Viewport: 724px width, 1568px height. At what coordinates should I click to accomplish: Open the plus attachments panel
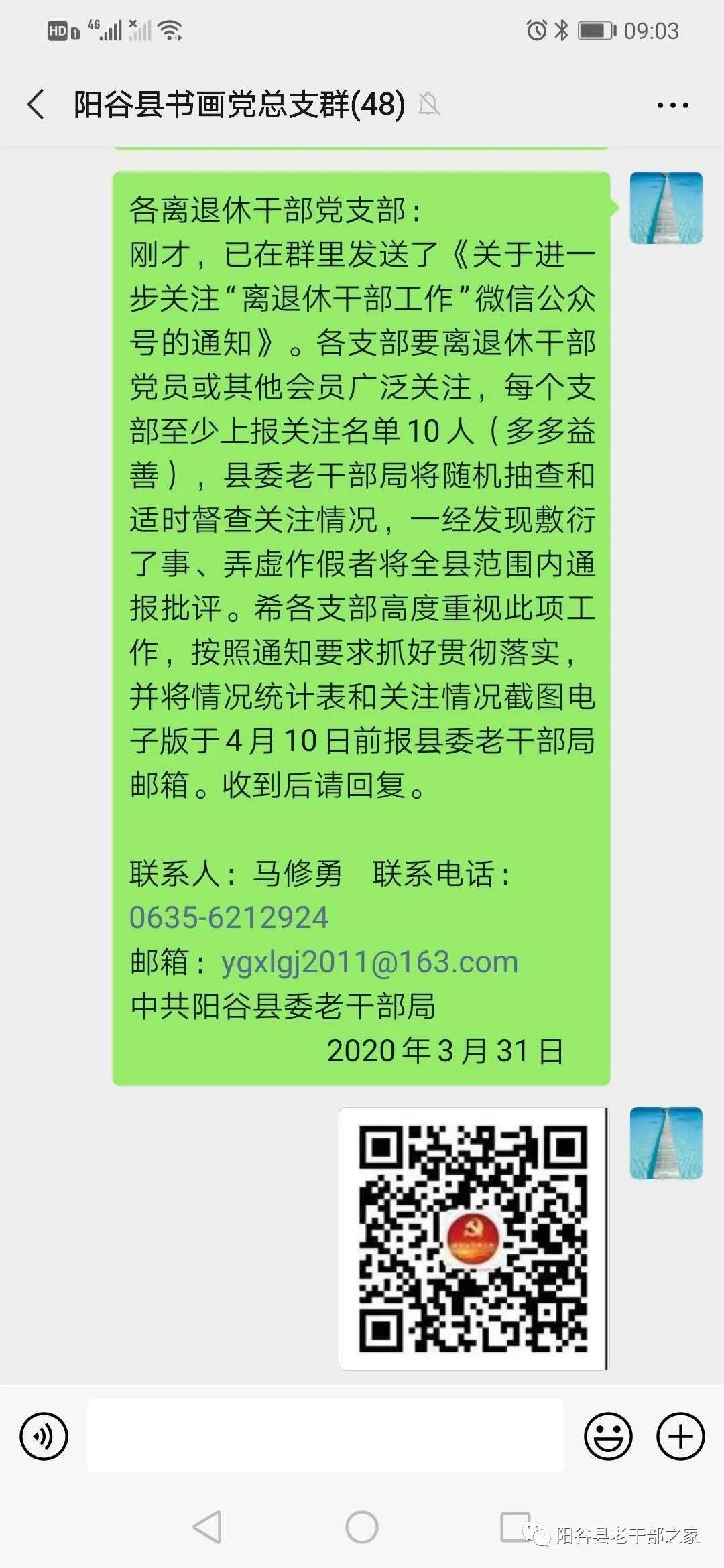680,1436
